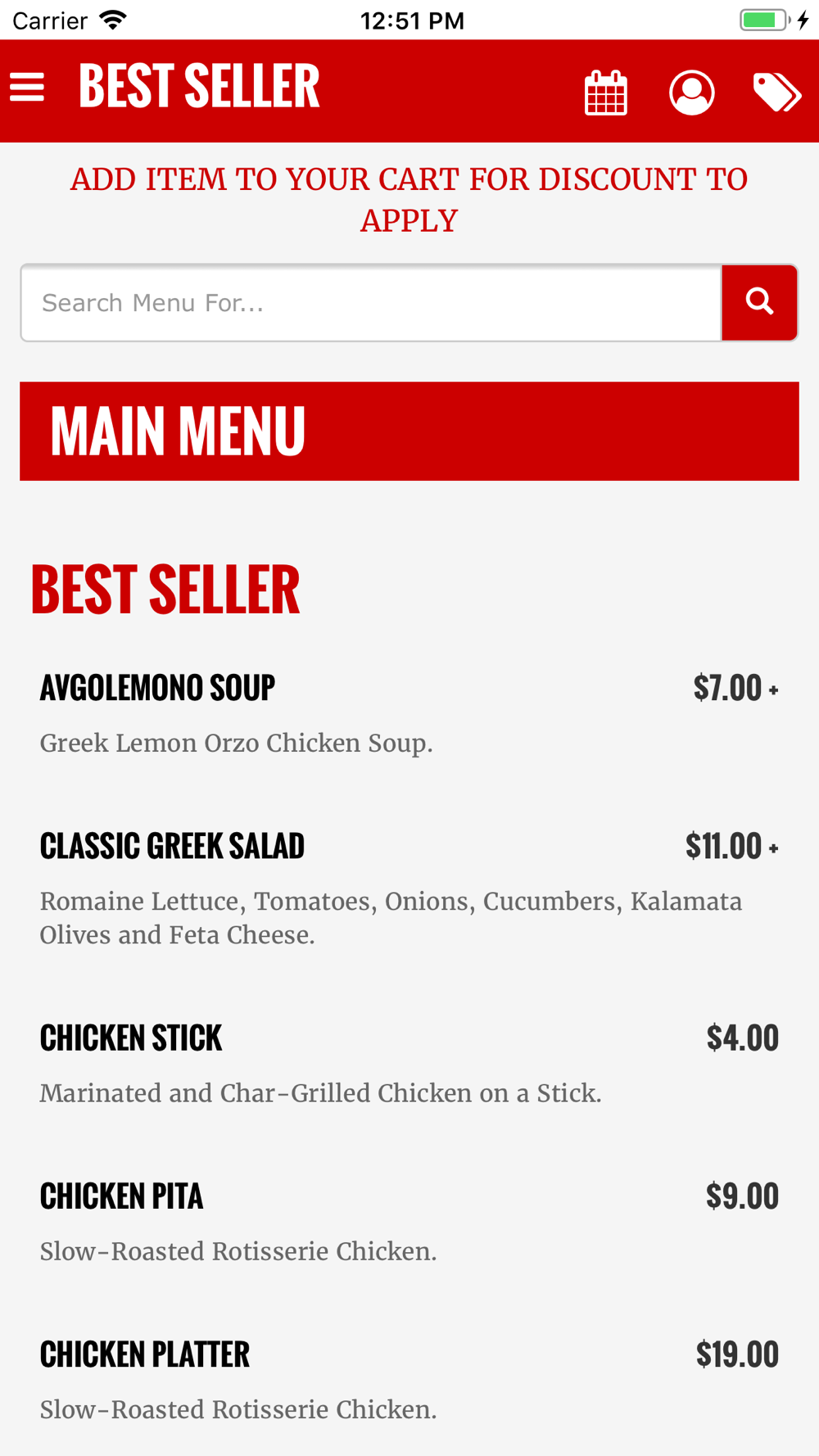Tap the red magnifier search button

[x=760, y=303]
